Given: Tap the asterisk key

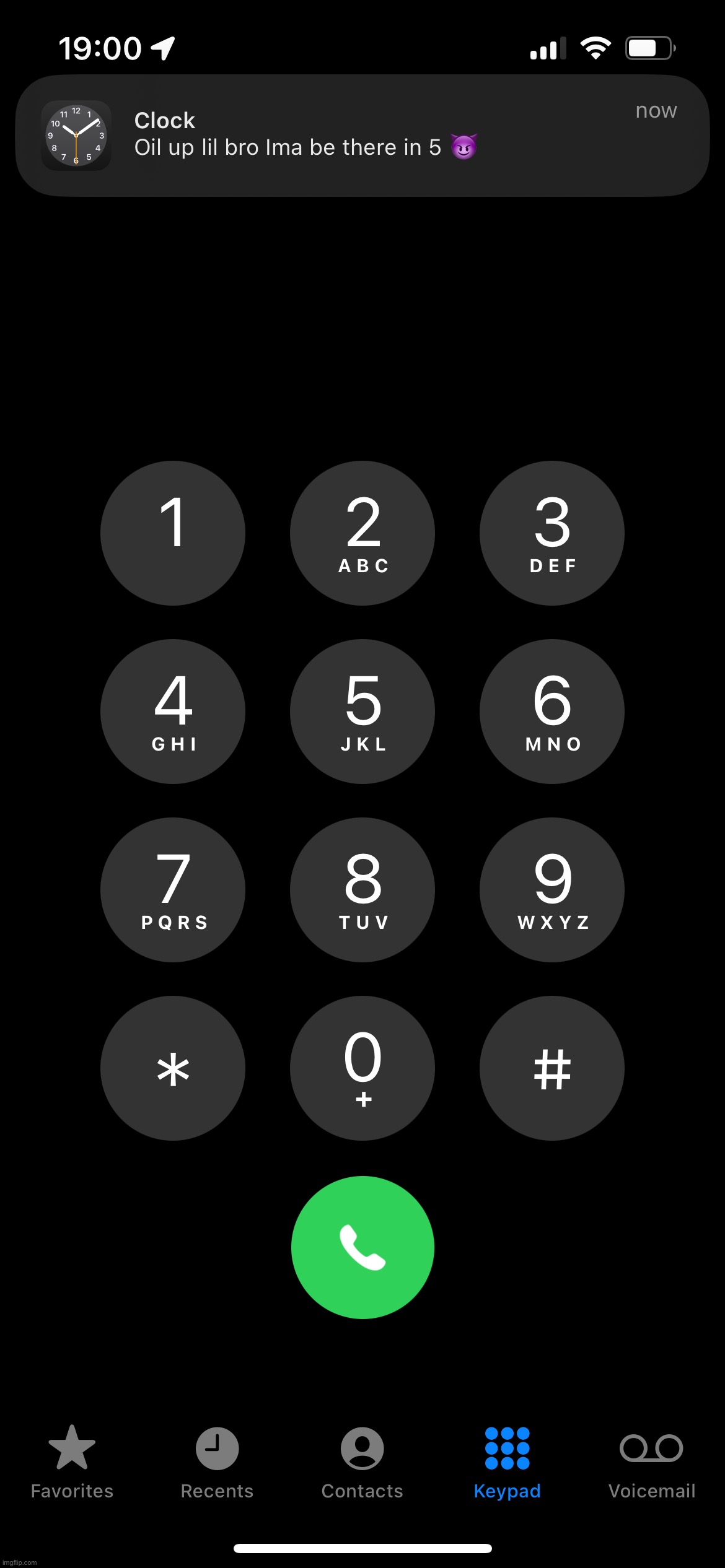Looking at the screenshot, I should [x=174, y=1067].
